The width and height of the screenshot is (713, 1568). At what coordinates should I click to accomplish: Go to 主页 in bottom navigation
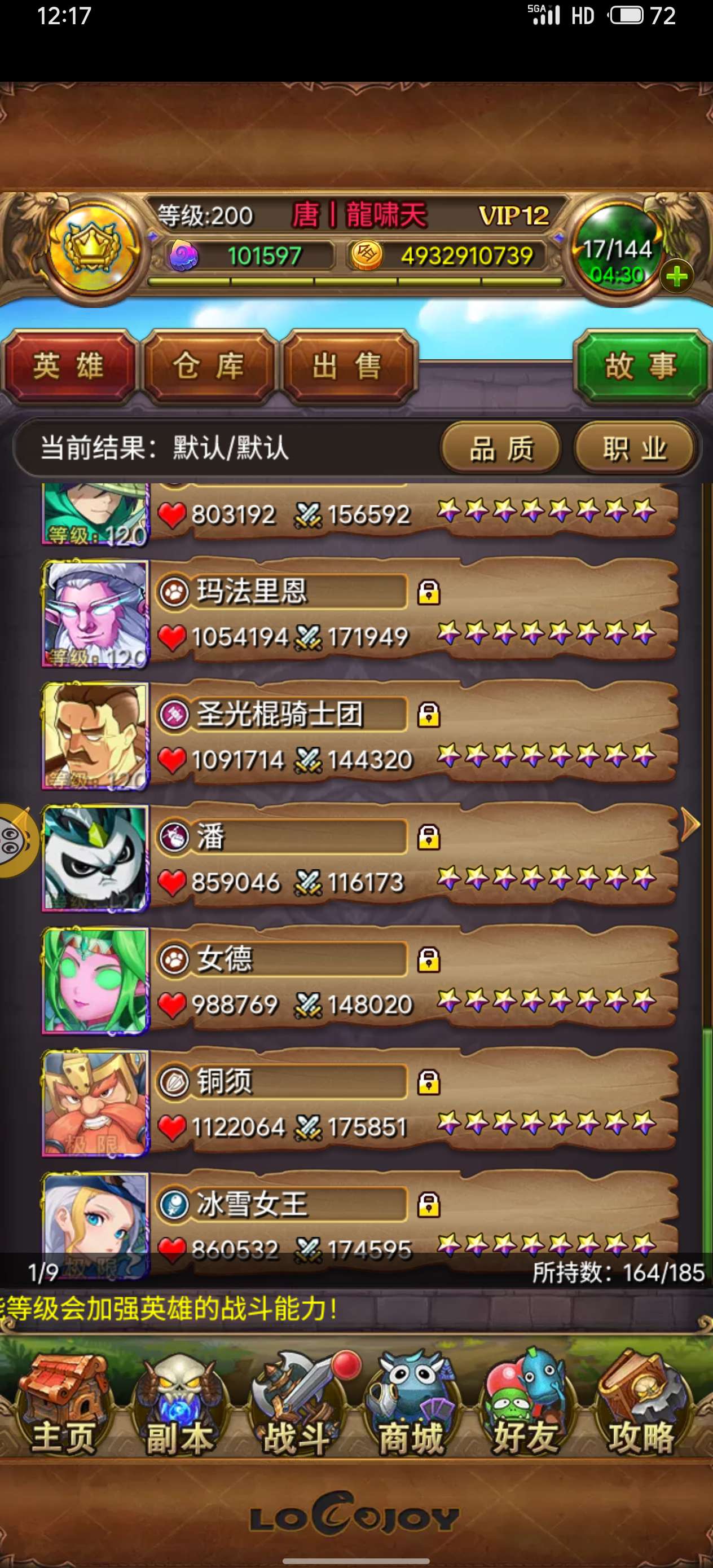point(63,1407)
